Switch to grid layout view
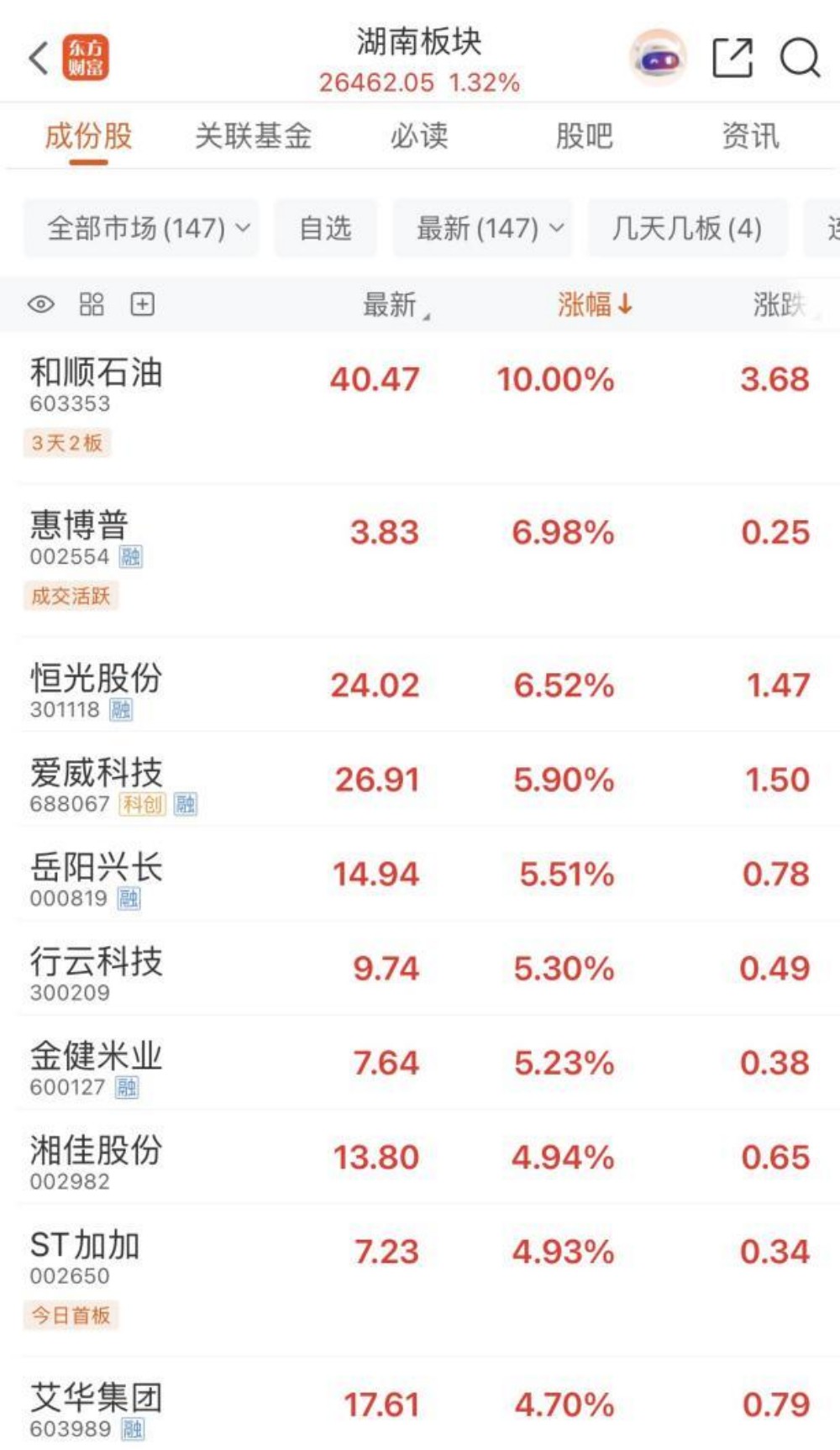Viewport: 840px width, 1450px height. (x=92, y=304)
